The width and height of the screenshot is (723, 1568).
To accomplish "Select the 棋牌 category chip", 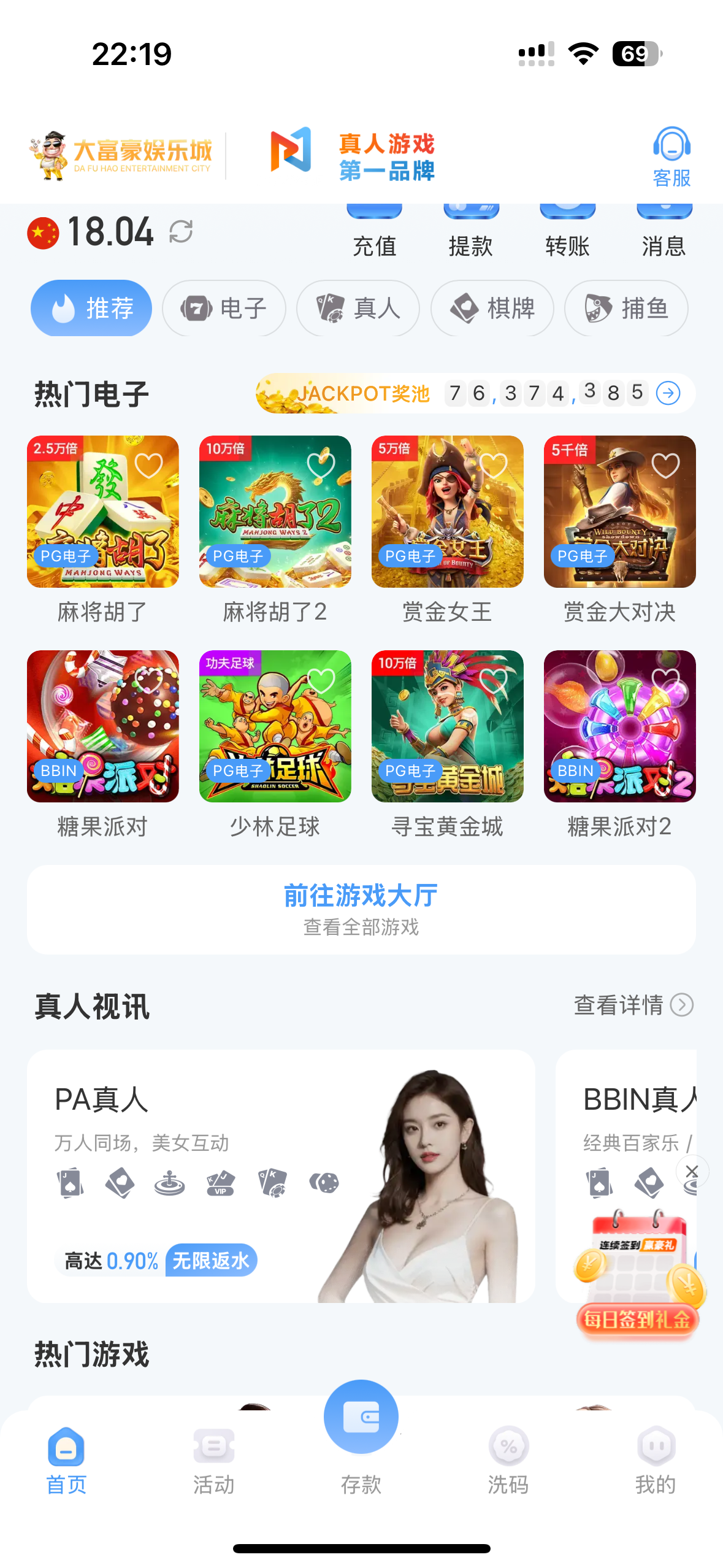I will (492, 308).
